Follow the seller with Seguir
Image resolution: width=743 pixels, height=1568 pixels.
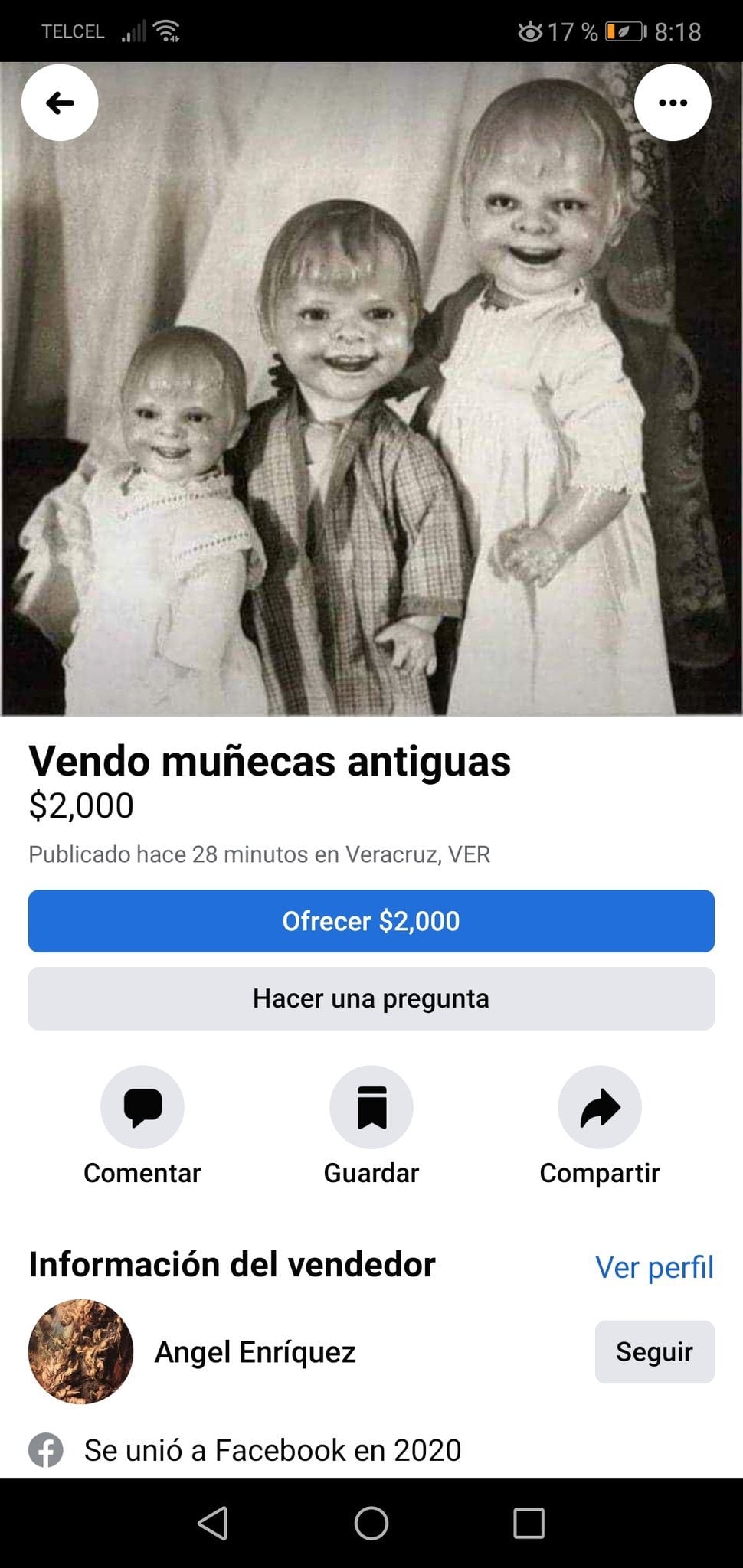(x=654, y=1352)
